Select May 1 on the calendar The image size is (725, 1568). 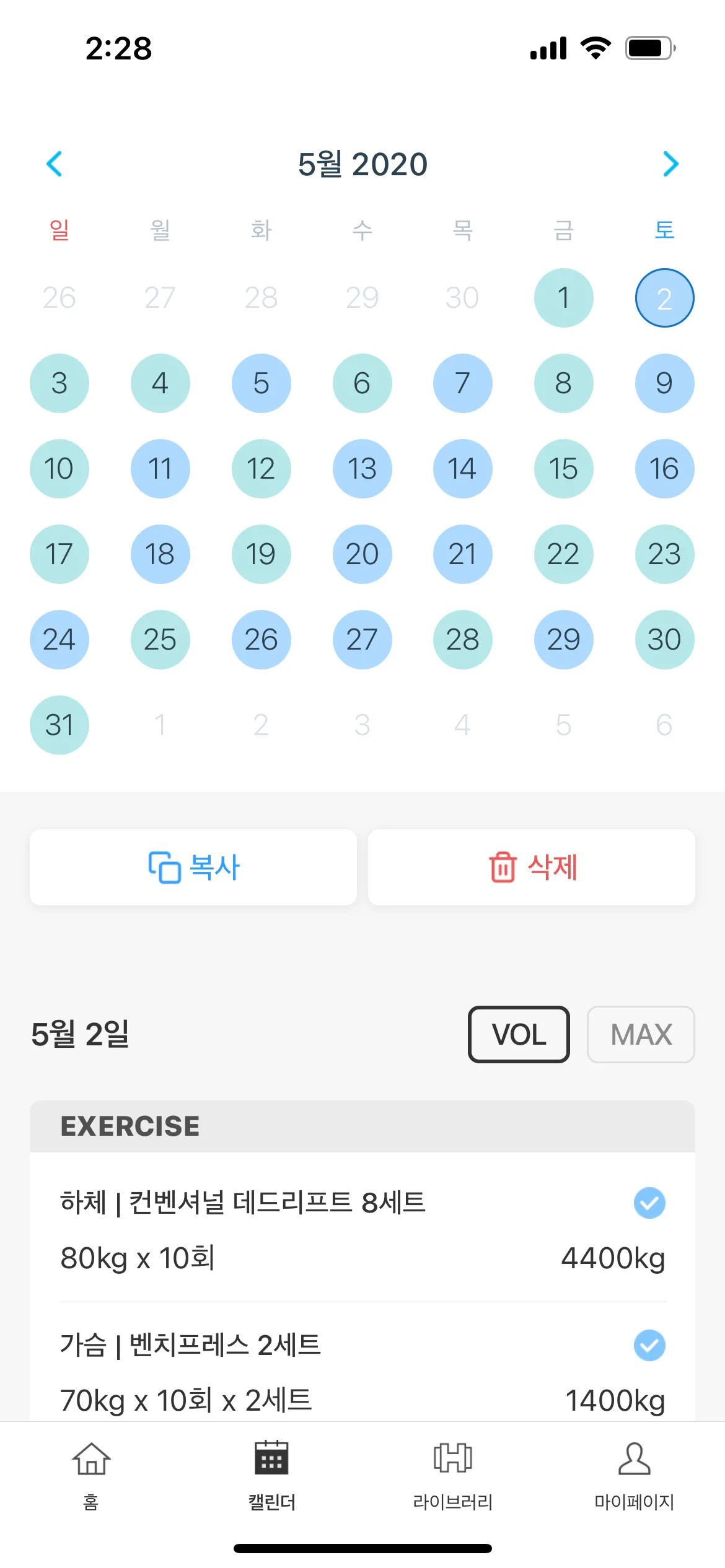[563, 298]
